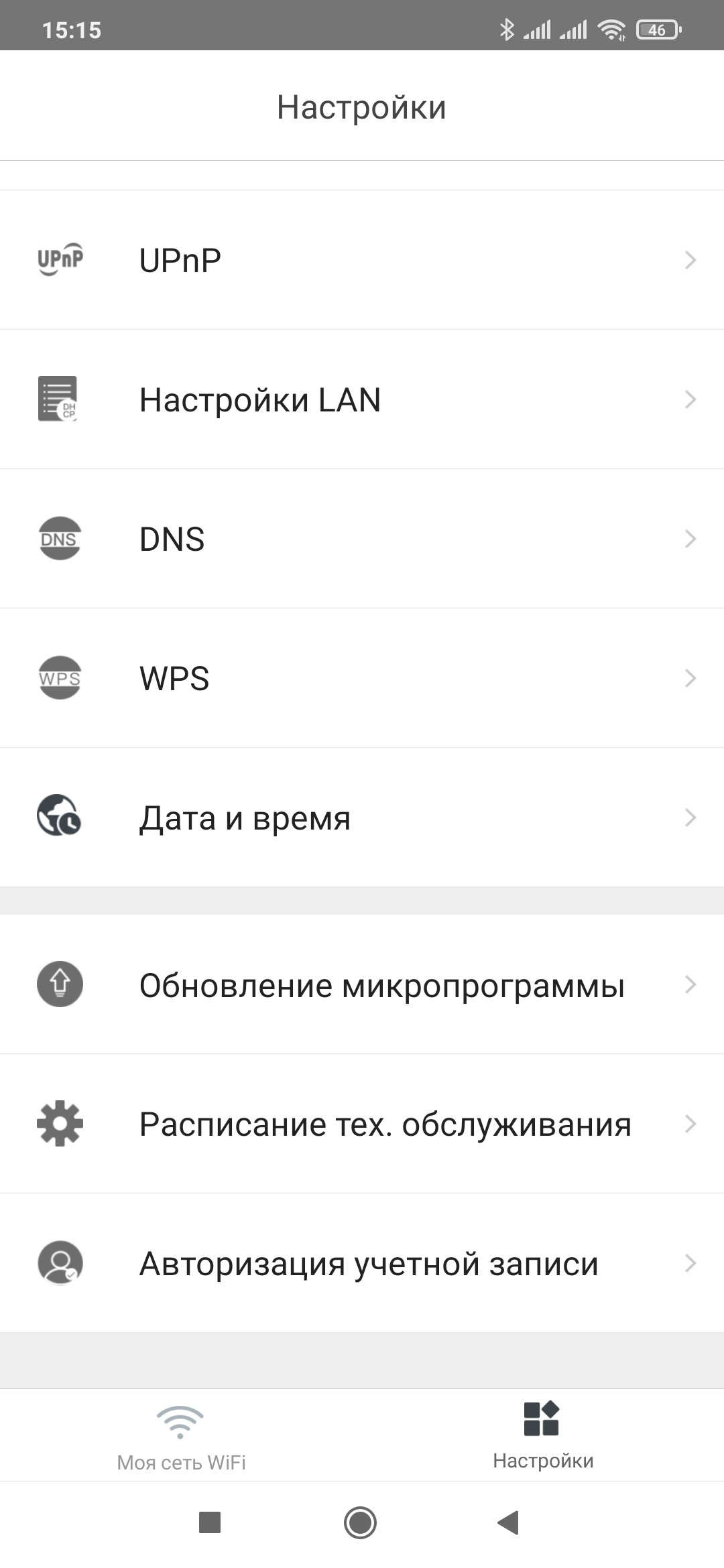
Task: Open the WPS option
Action: [x=362, y=678]
